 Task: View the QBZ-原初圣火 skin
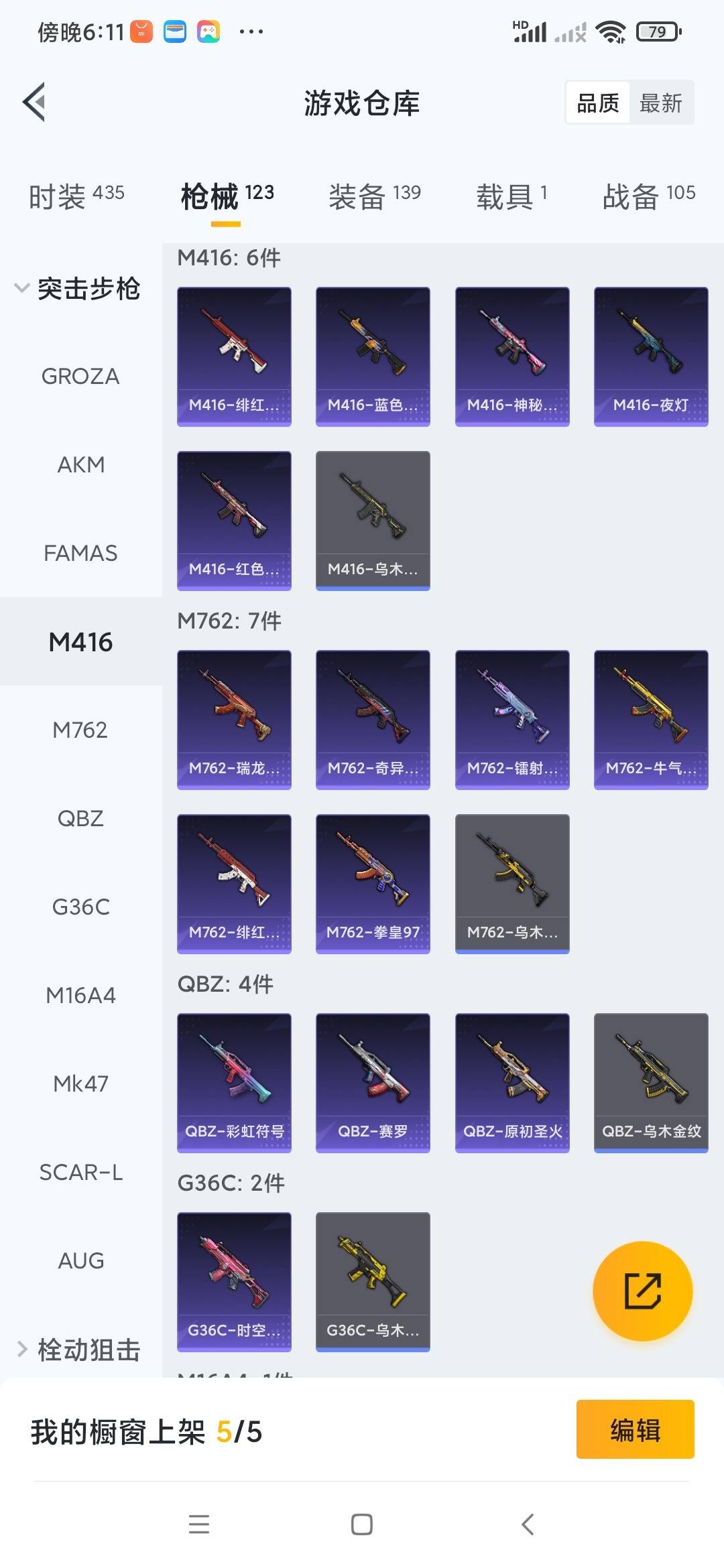pyautogui.click(x=512, y=1082)
